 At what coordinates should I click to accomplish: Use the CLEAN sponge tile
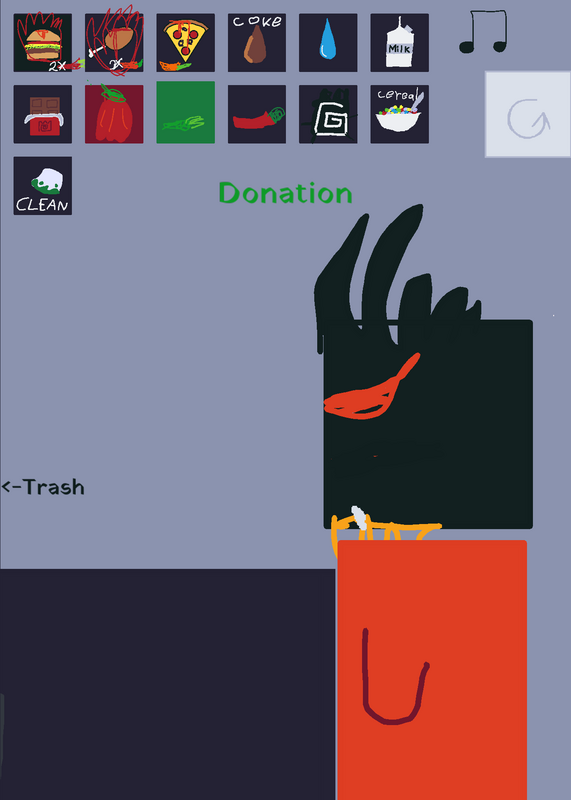point(43,186)
